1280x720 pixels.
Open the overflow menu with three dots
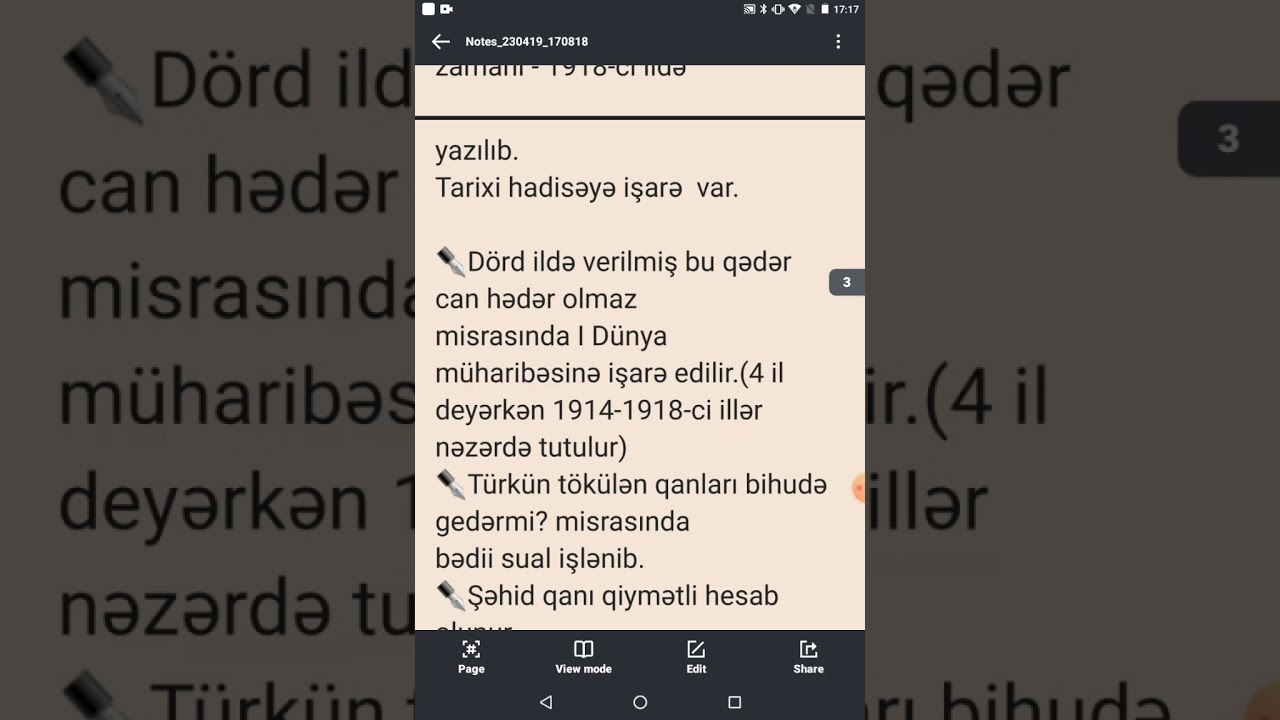point(838,41)
